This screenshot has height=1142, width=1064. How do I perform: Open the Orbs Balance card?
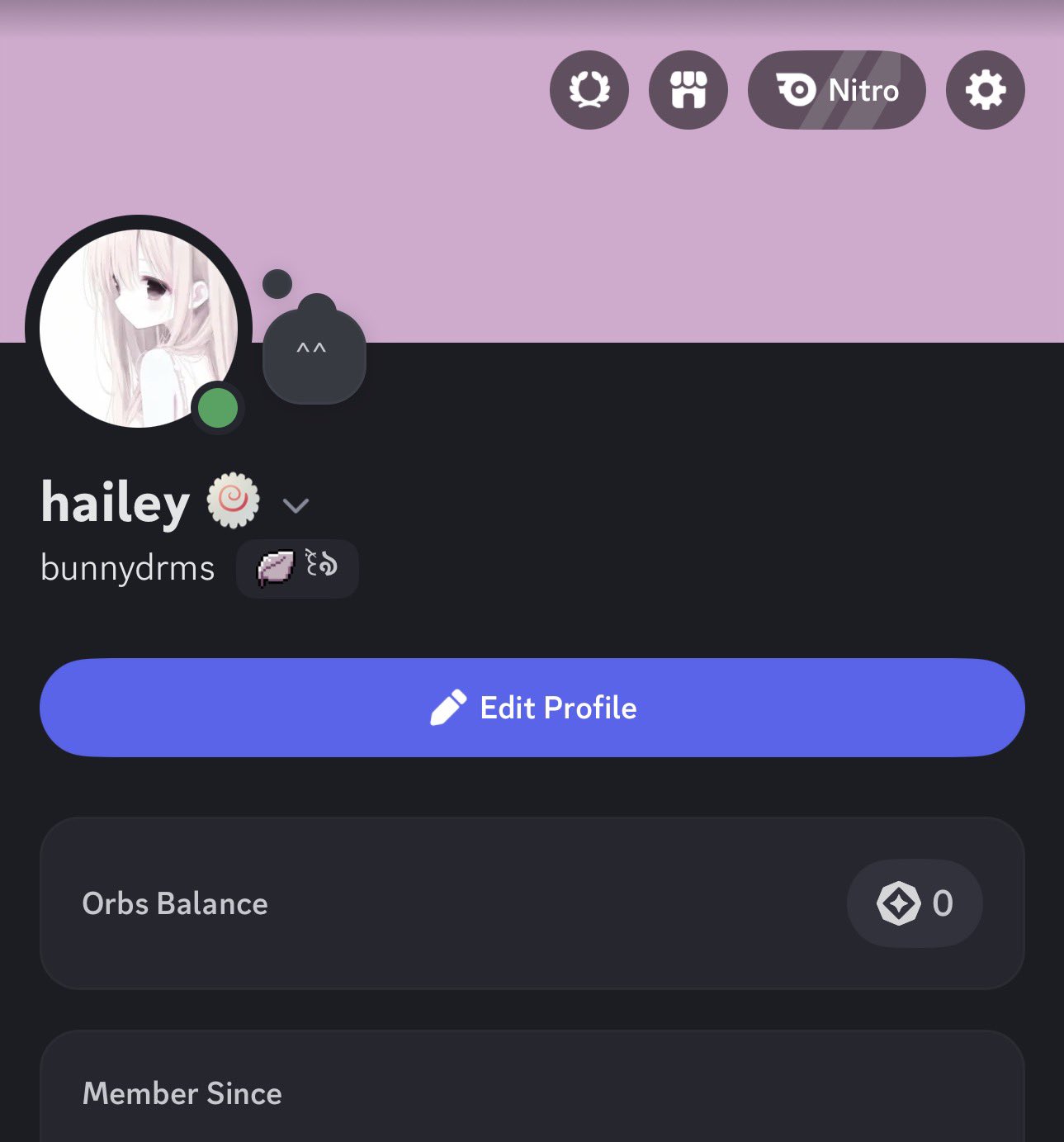pos(532,903)
